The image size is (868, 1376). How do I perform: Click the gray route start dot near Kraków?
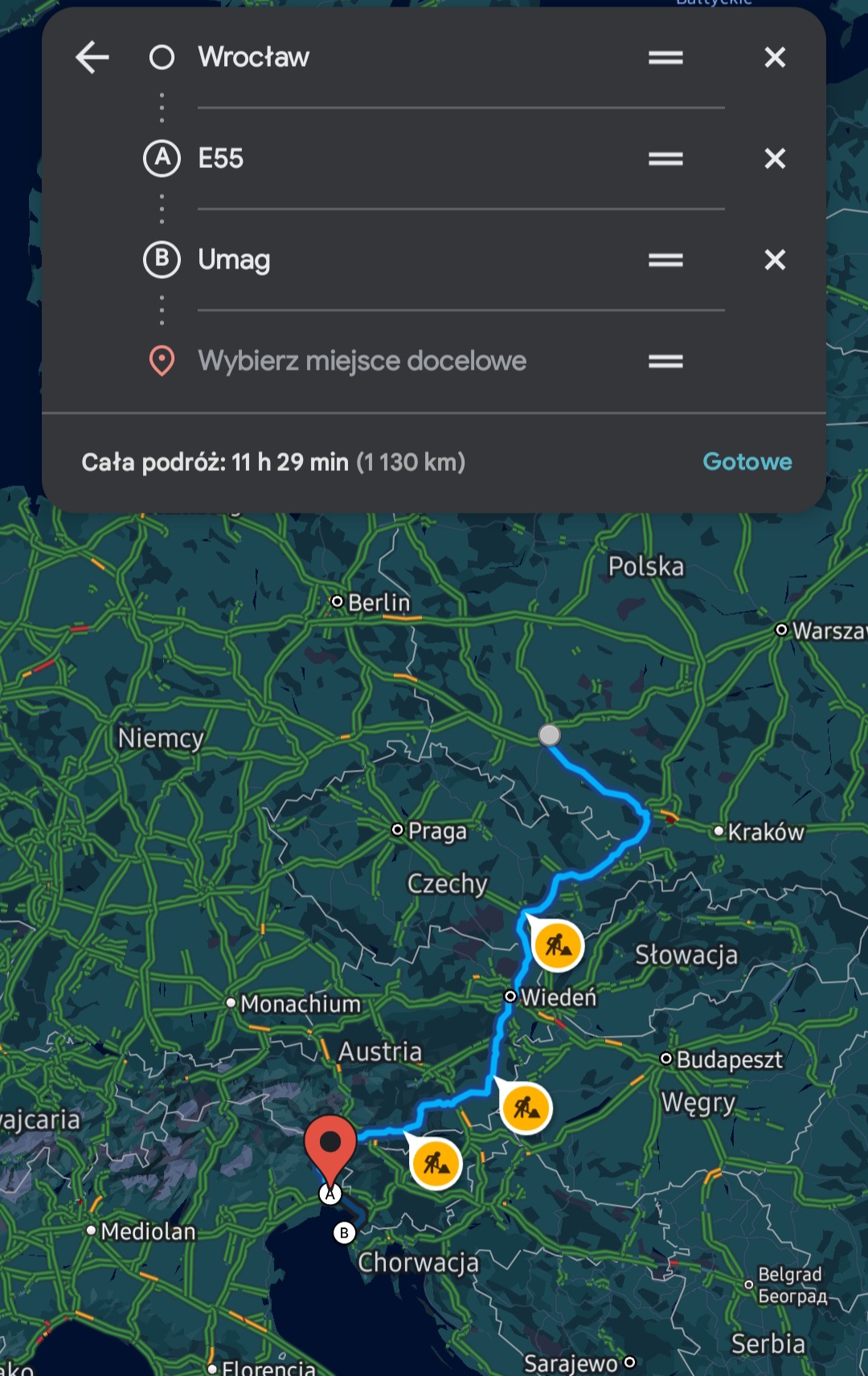pos(550,735)
